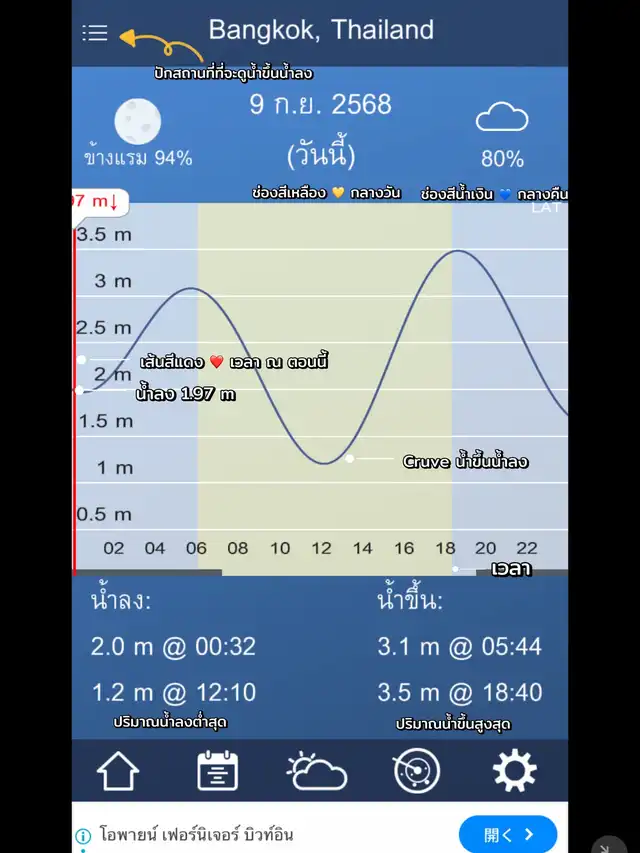This screenshot has height=853, width=640.
Task: Switch to the weather forecast tab
Action: (316, 771)
